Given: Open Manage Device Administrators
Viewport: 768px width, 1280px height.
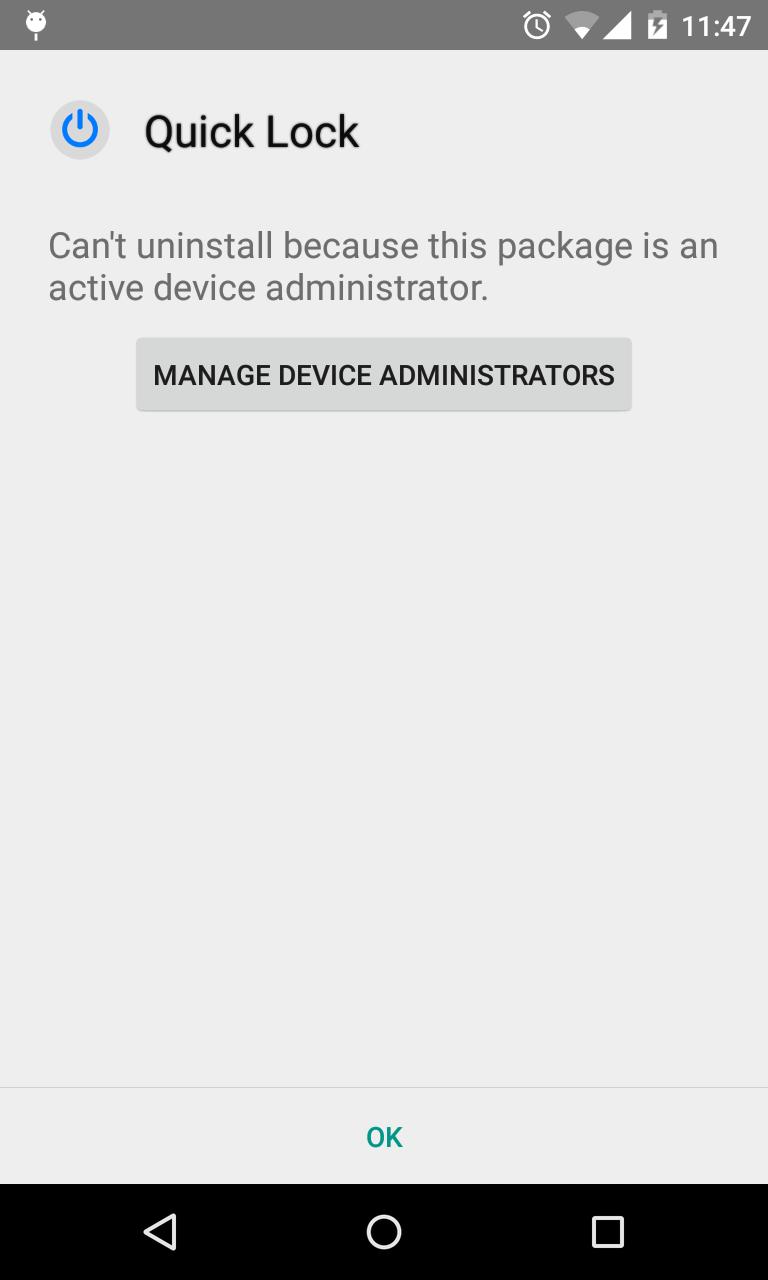Looking at the screenshot, I should (x=384, y=375).
